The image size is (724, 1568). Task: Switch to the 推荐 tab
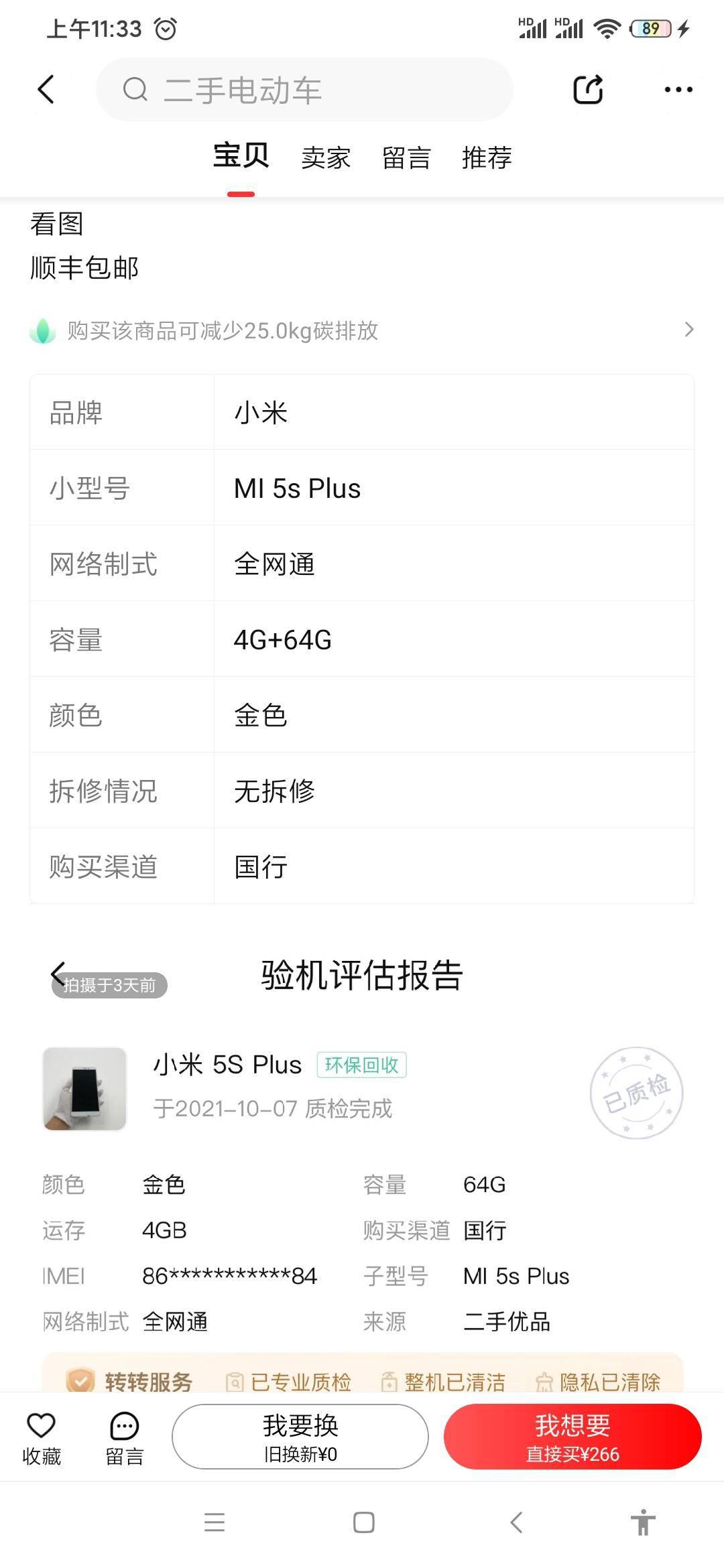coord(487,158)
